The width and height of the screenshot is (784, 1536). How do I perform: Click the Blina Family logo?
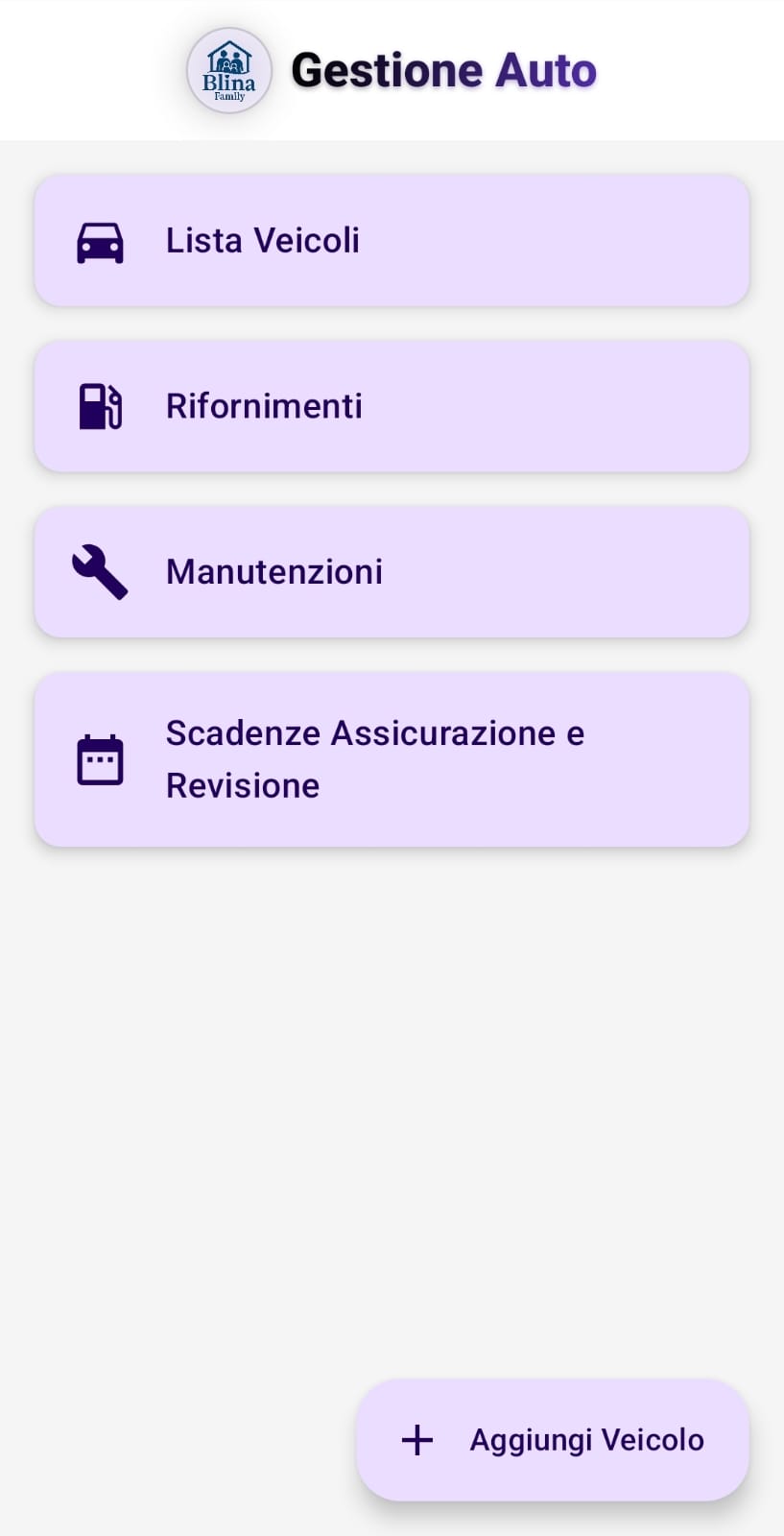(x=228, y=68)
